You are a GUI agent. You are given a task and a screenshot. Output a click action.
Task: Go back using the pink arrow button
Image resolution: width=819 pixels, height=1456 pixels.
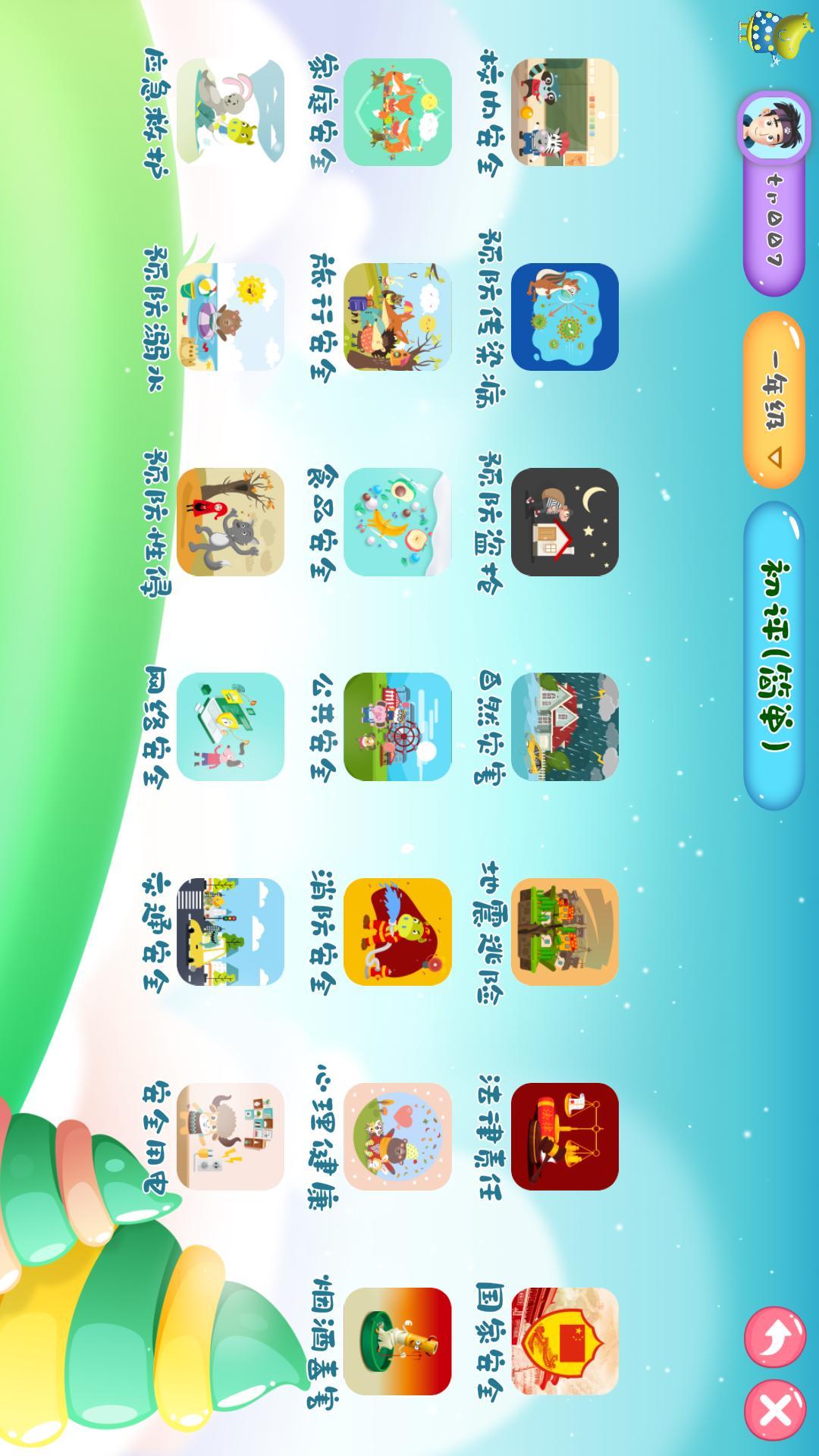[775, 1336]
